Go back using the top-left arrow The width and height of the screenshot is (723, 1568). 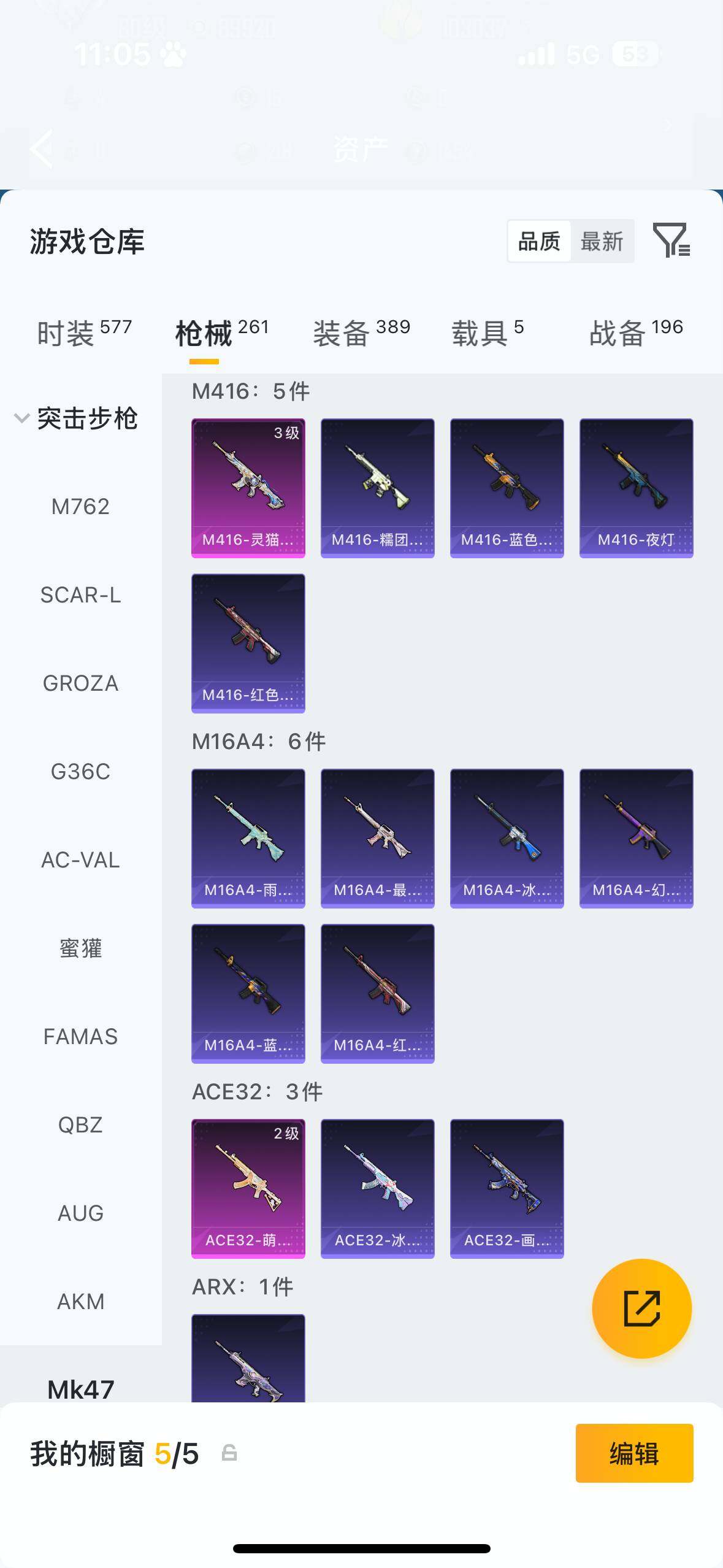[x=42, y=148]
